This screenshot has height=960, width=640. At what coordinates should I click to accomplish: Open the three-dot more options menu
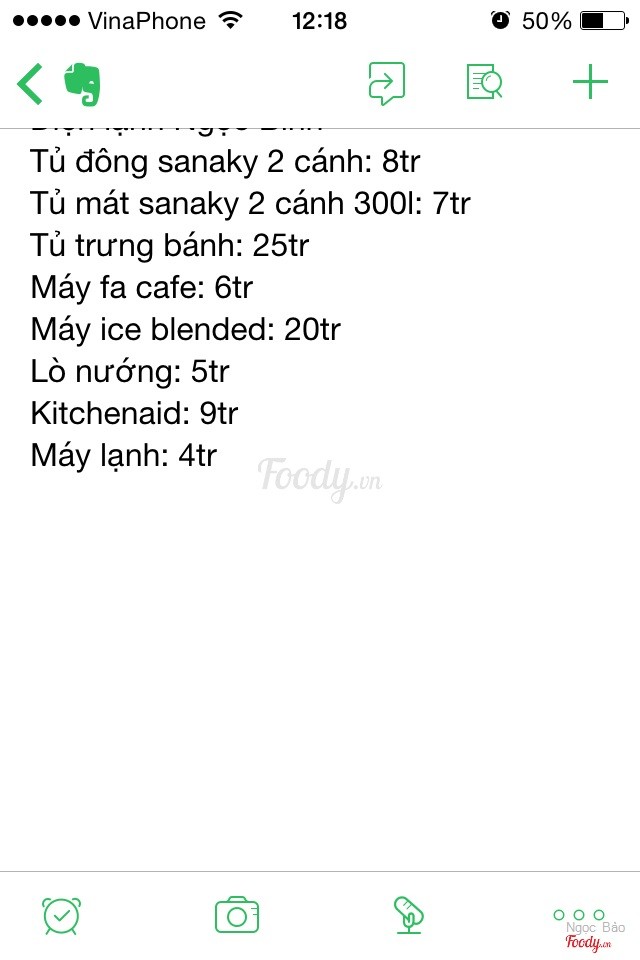click(578, 915)
